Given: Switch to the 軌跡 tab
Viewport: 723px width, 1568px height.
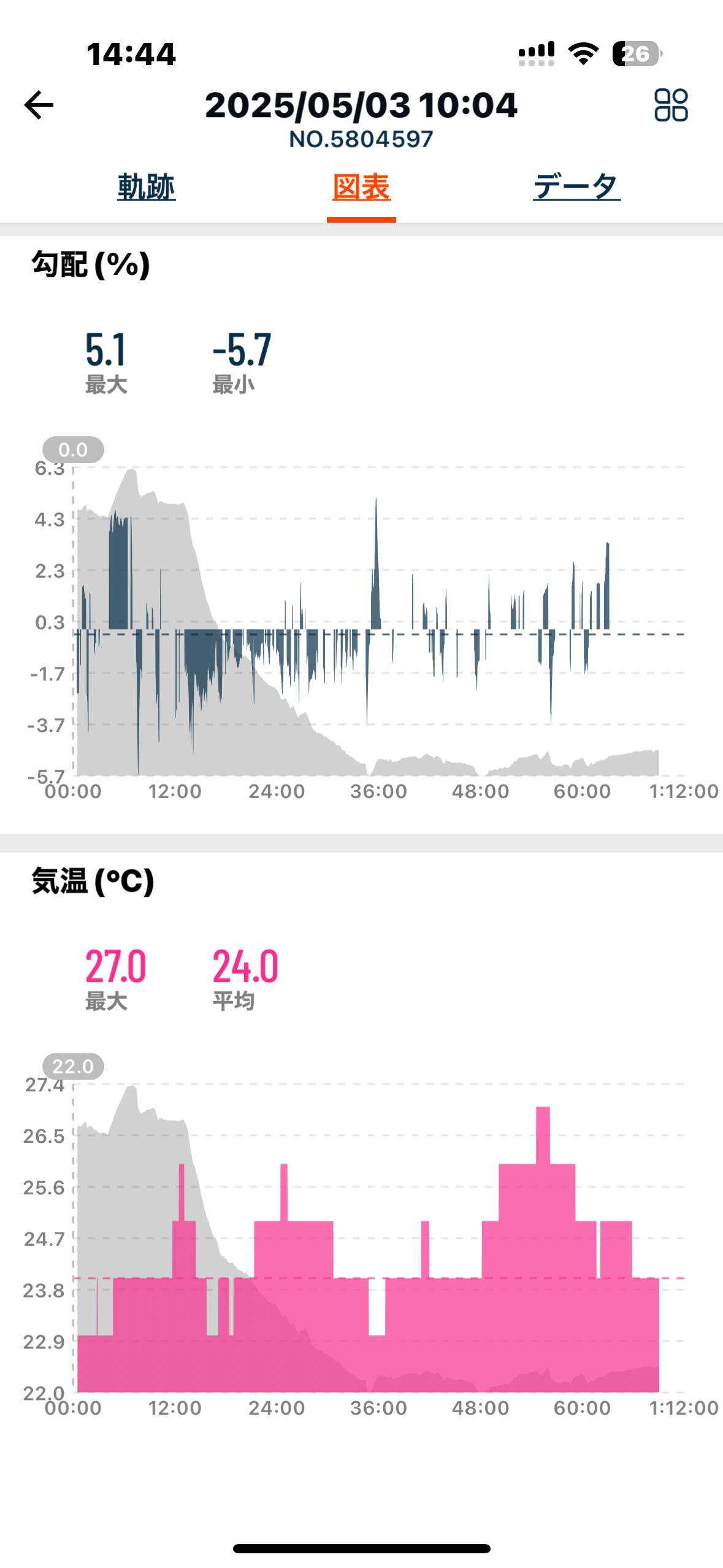Looking at the screenshot, I should pos(147,187).
